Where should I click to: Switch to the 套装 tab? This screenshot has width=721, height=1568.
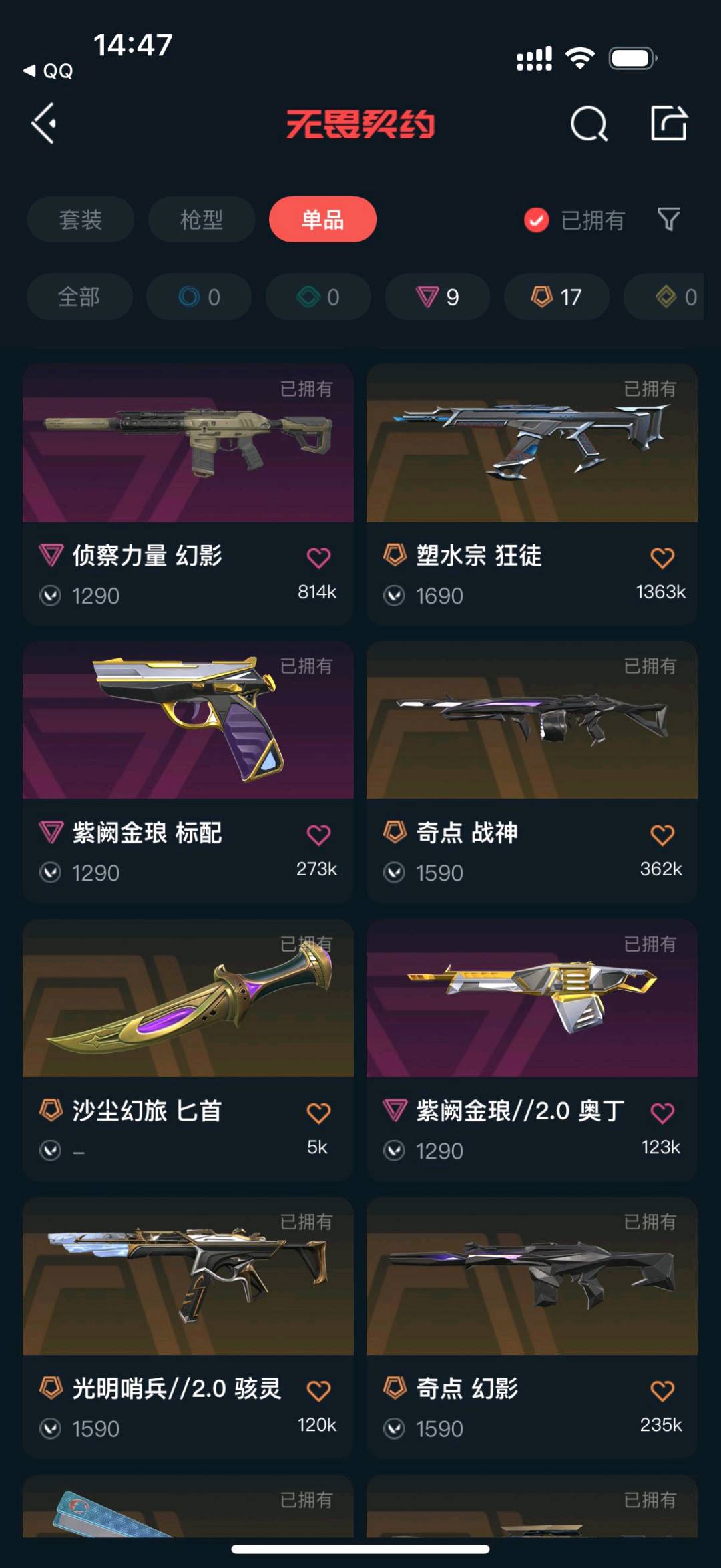pos(80,219)
